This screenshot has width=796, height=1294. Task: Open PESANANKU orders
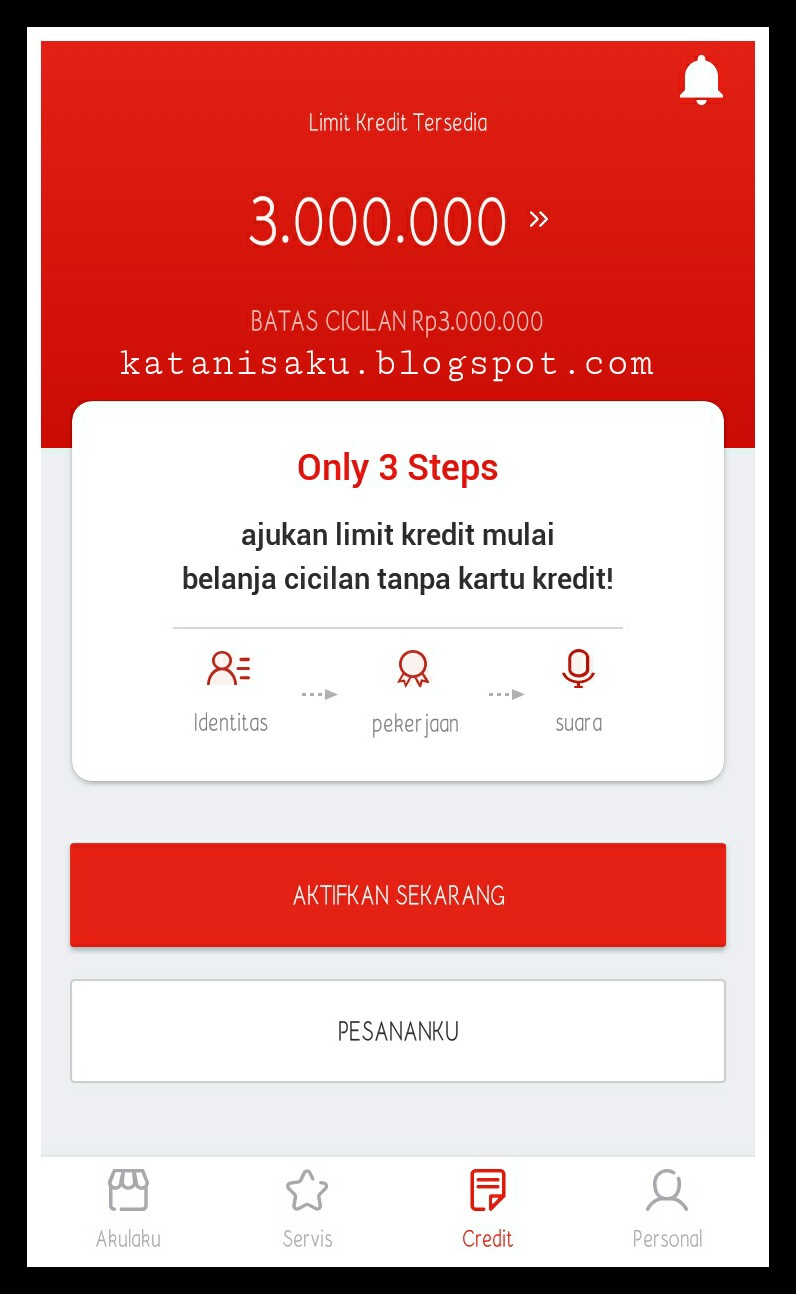click(398, 1031)
